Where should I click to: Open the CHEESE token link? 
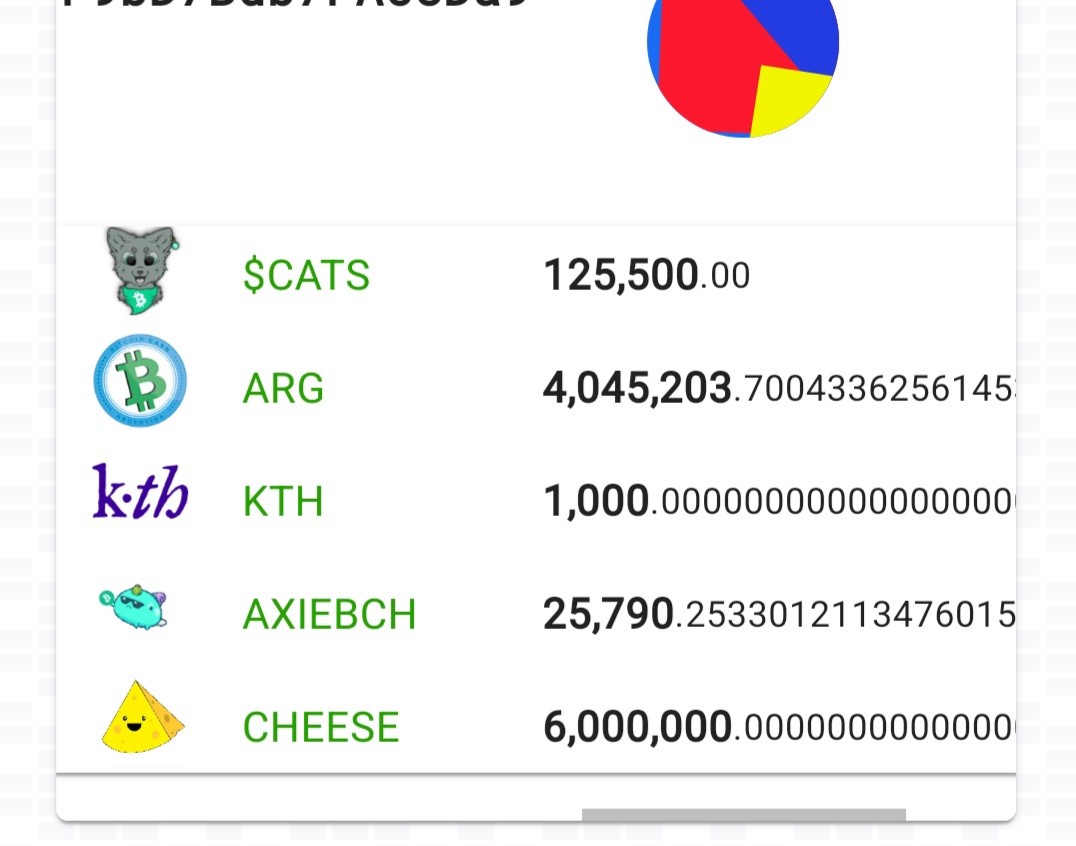coord(321,727)
